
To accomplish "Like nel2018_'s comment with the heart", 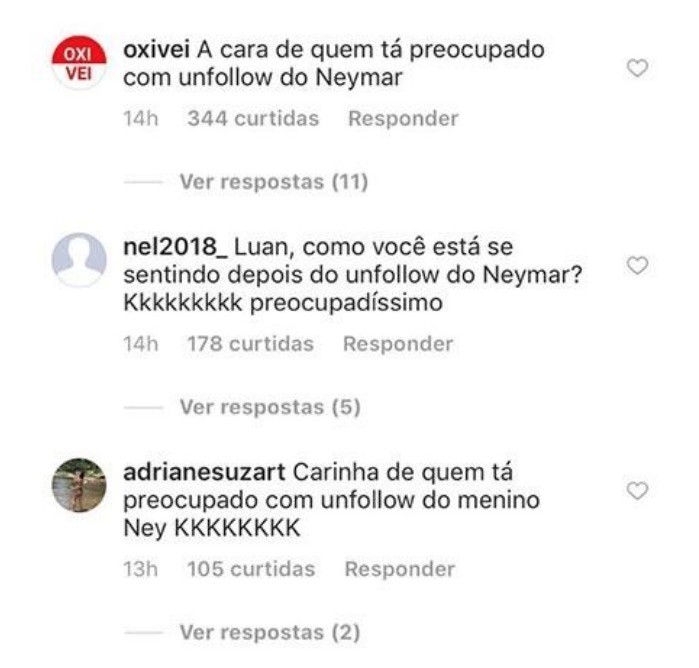I will (x=638, y=265).
